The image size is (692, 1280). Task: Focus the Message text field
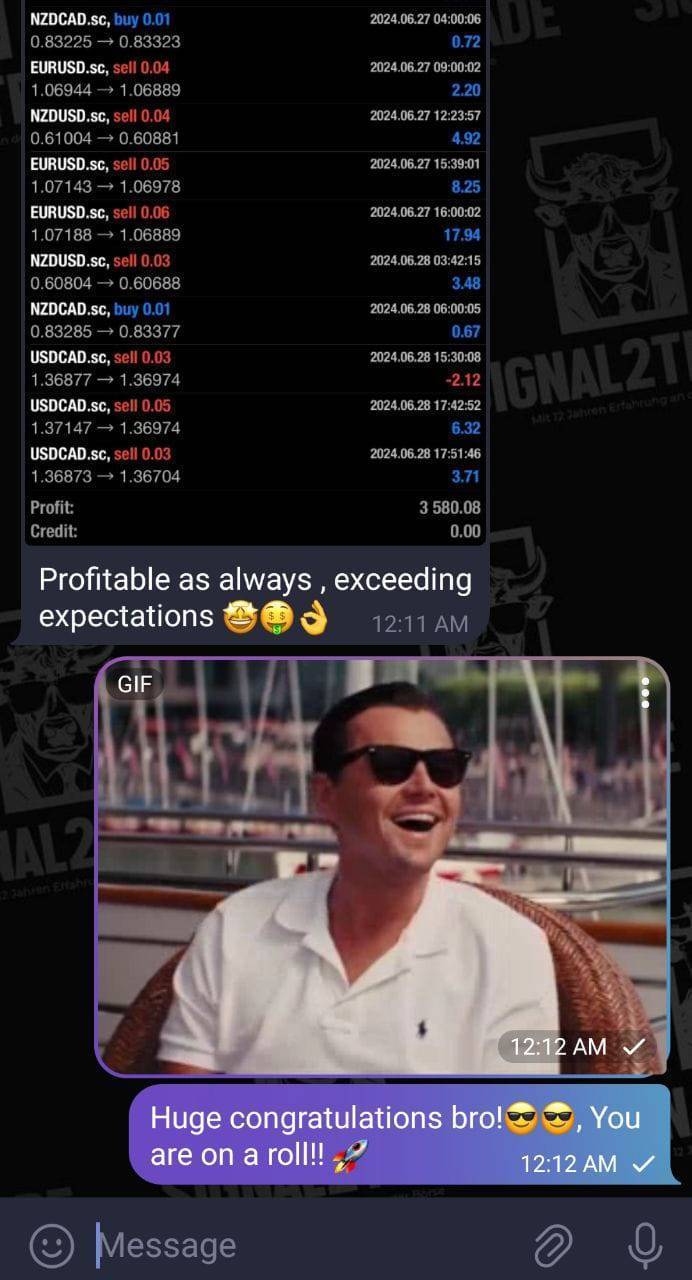tap(300, 1245)
